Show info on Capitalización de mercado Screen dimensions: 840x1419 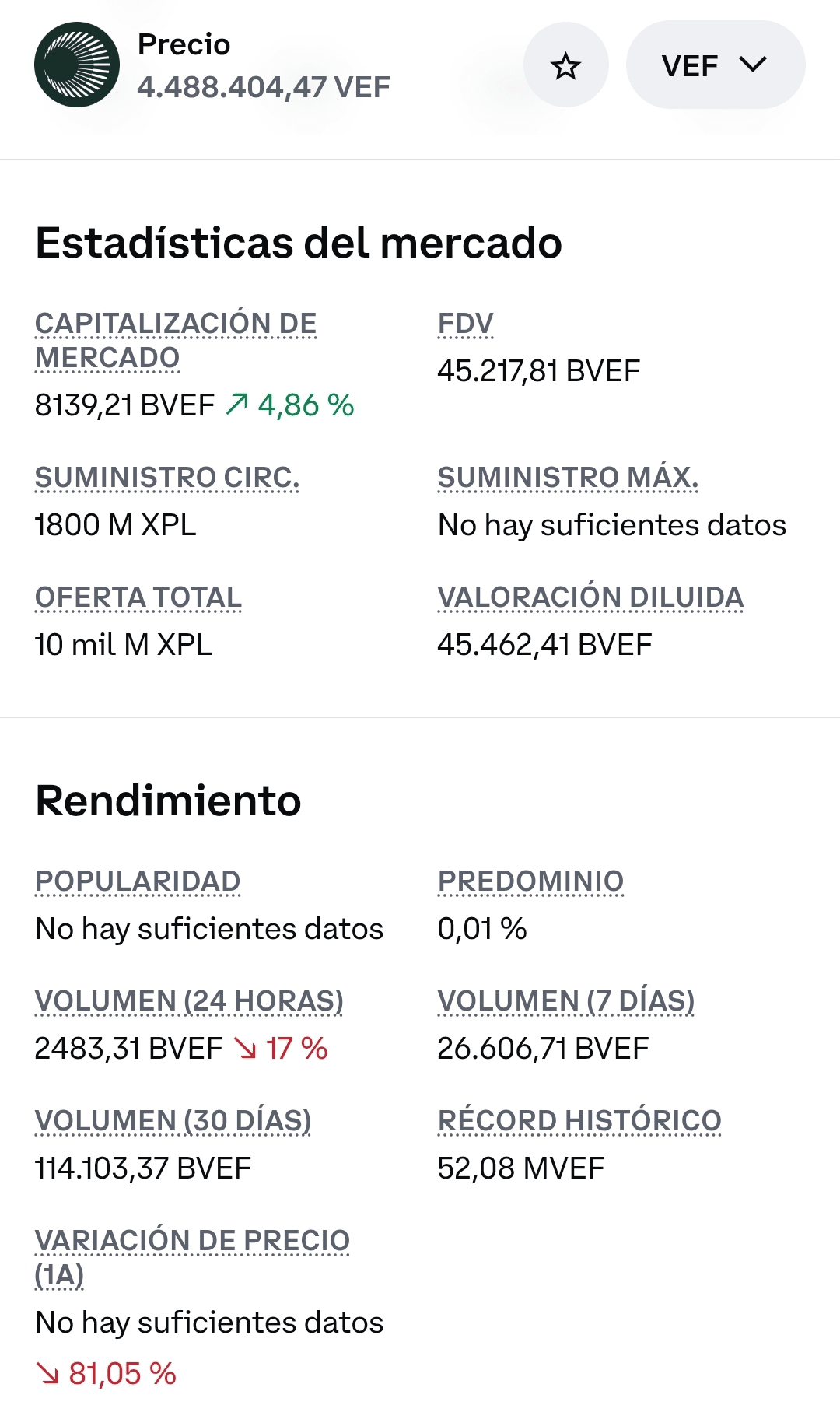(176, 340)
